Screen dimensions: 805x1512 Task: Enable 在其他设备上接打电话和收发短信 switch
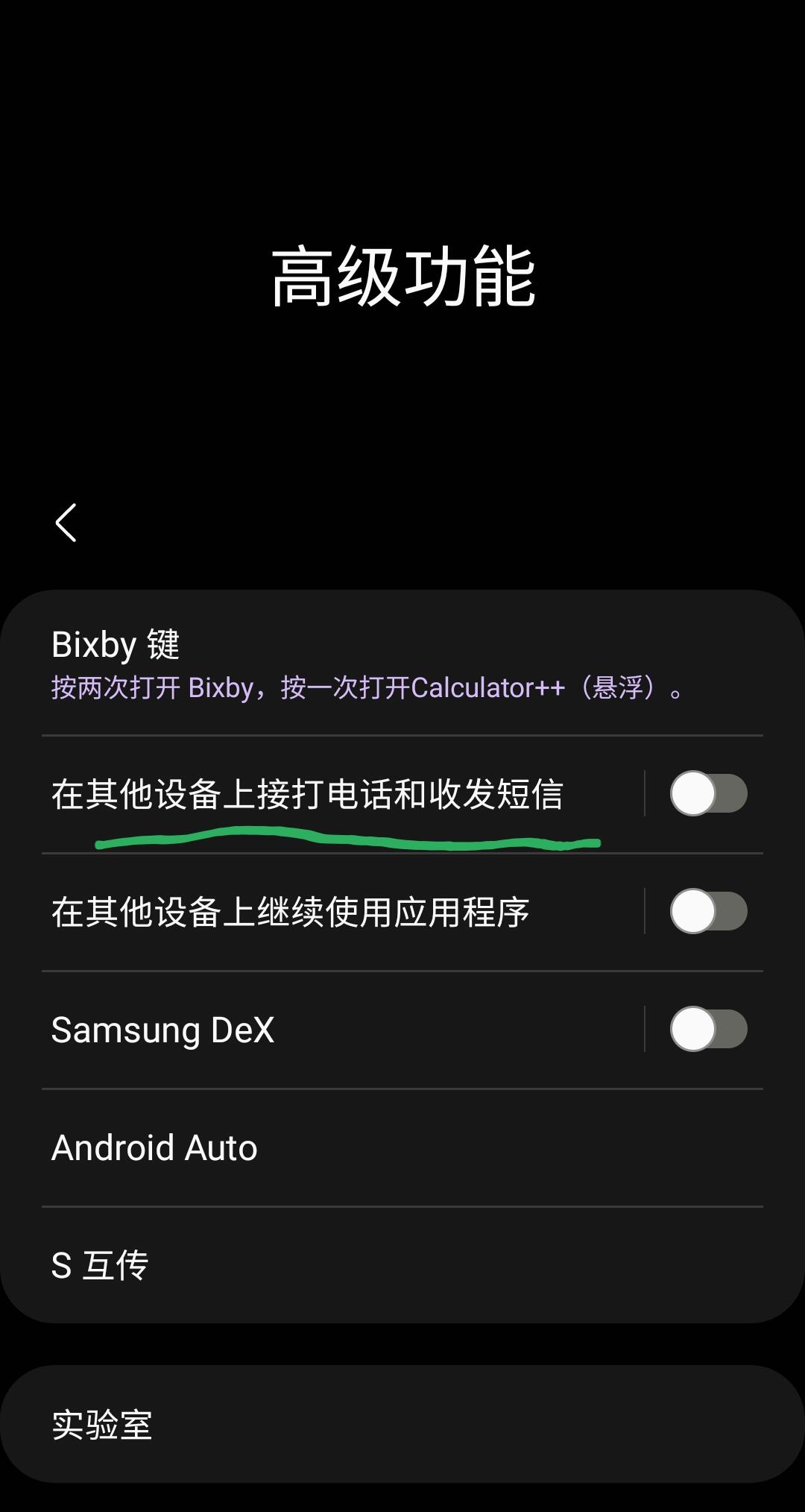click(708, 793)
